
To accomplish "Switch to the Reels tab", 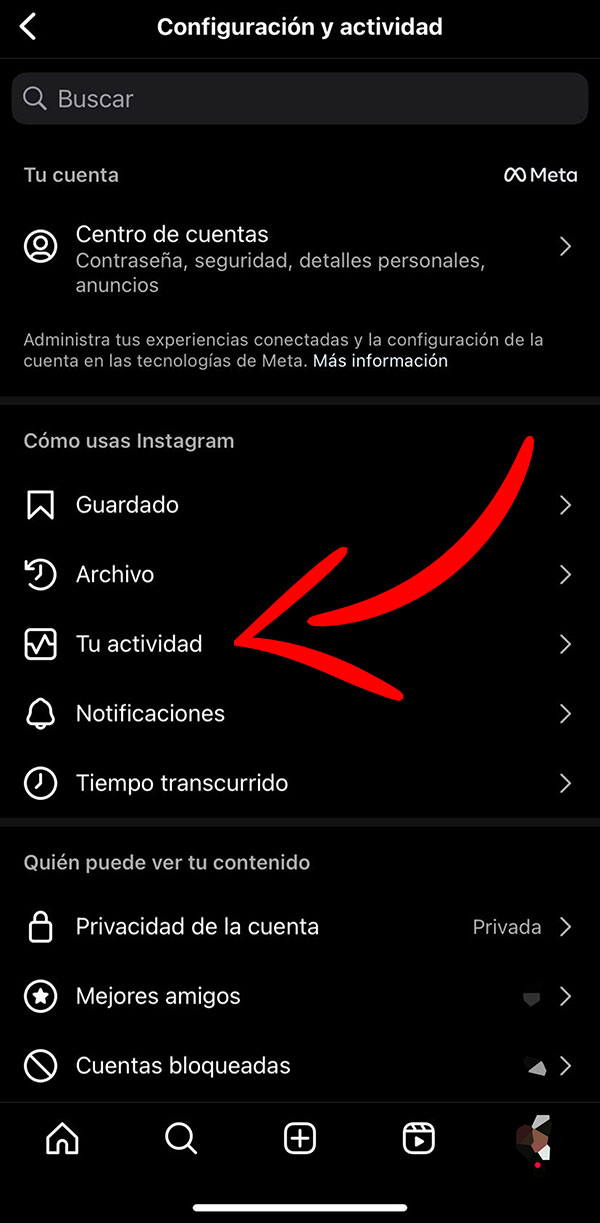I will [418, 1138].
